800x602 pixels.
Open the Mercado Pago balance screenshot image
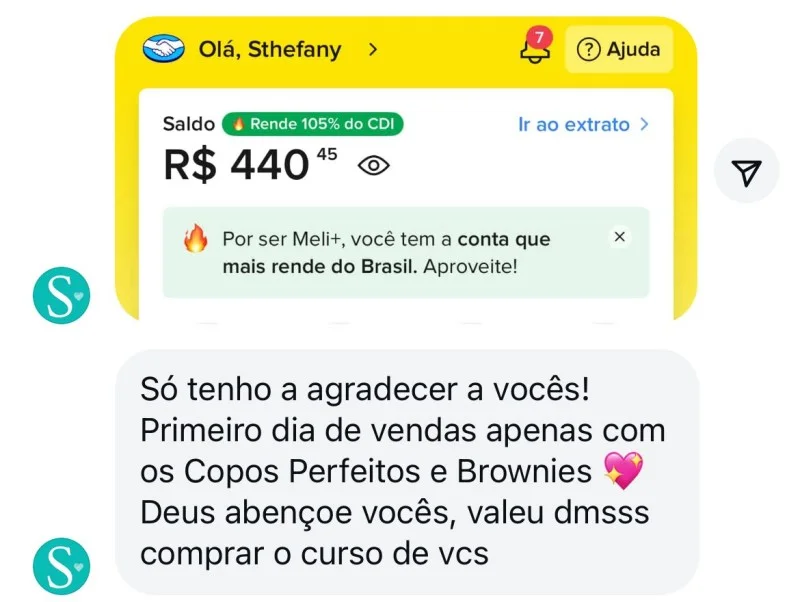(405, 170)
